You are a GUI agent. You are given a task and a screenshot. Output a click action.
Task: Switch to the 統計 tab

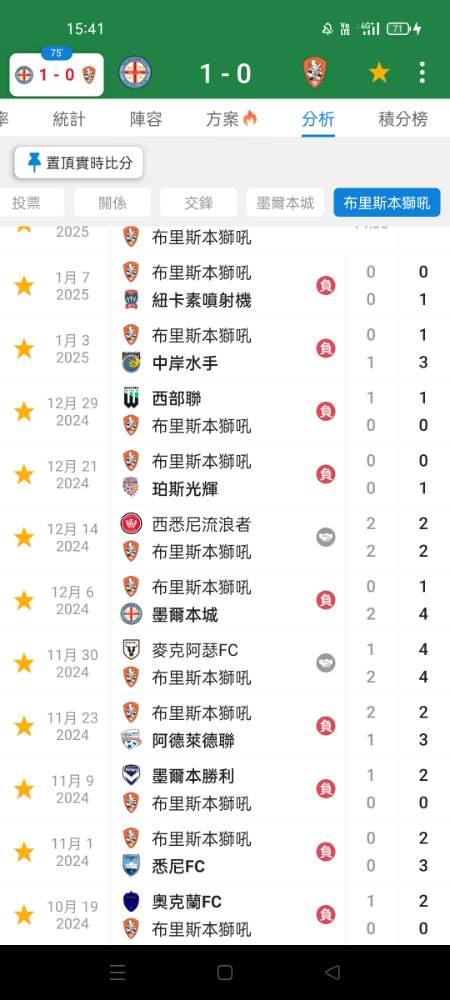pyautogui.click(x=69, y=119)
